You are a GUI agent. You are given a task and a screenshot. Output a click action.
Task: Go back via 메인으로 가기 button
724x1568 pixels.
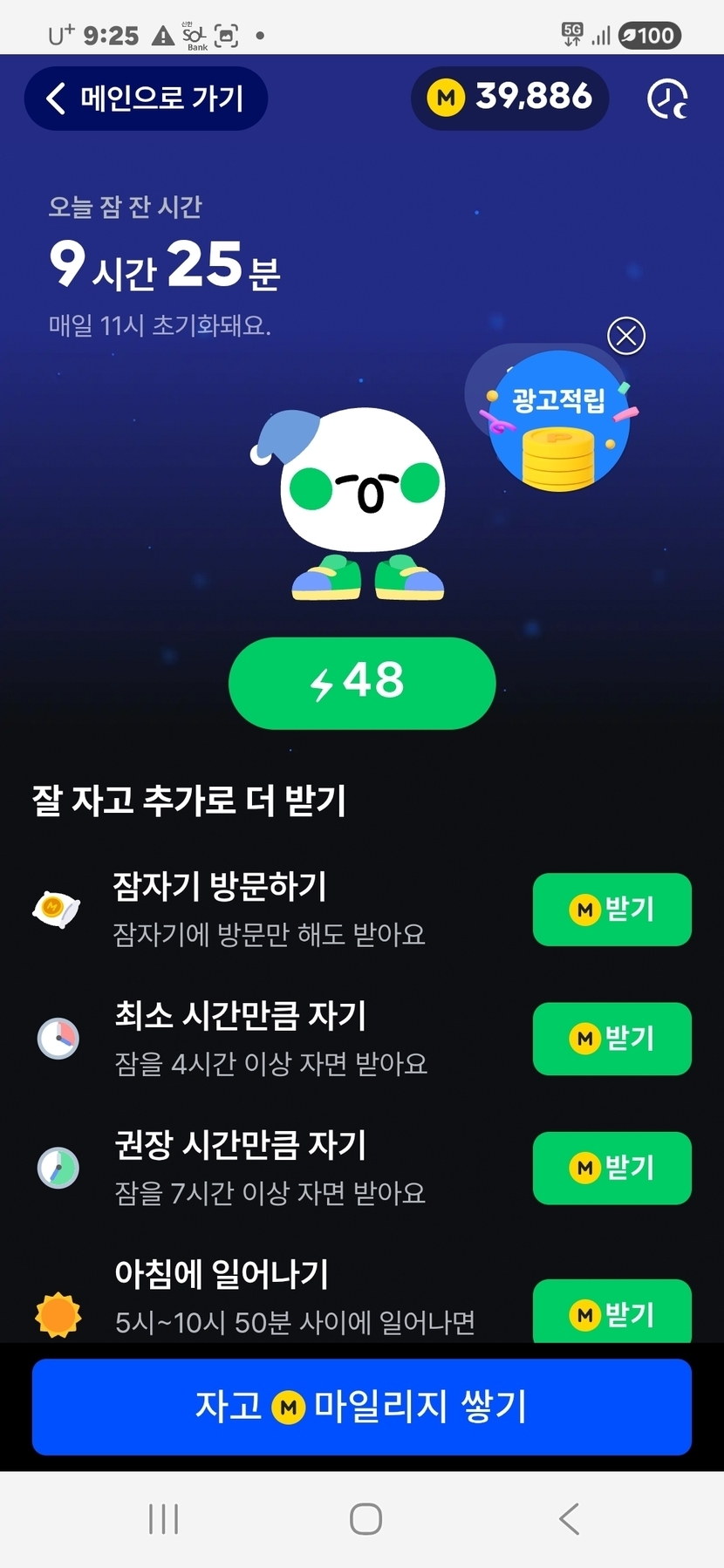(x=146, y=99)
